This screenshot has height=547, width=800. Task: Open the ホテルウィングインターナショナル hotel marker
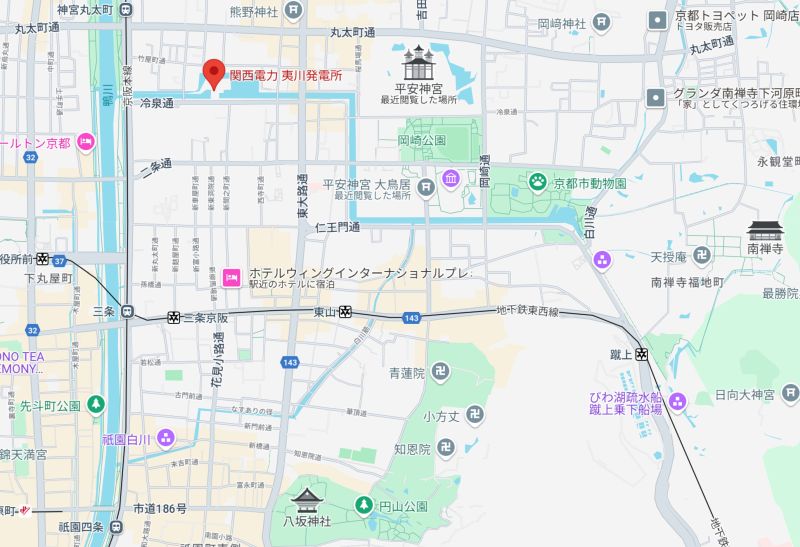(x=232, y=274)
